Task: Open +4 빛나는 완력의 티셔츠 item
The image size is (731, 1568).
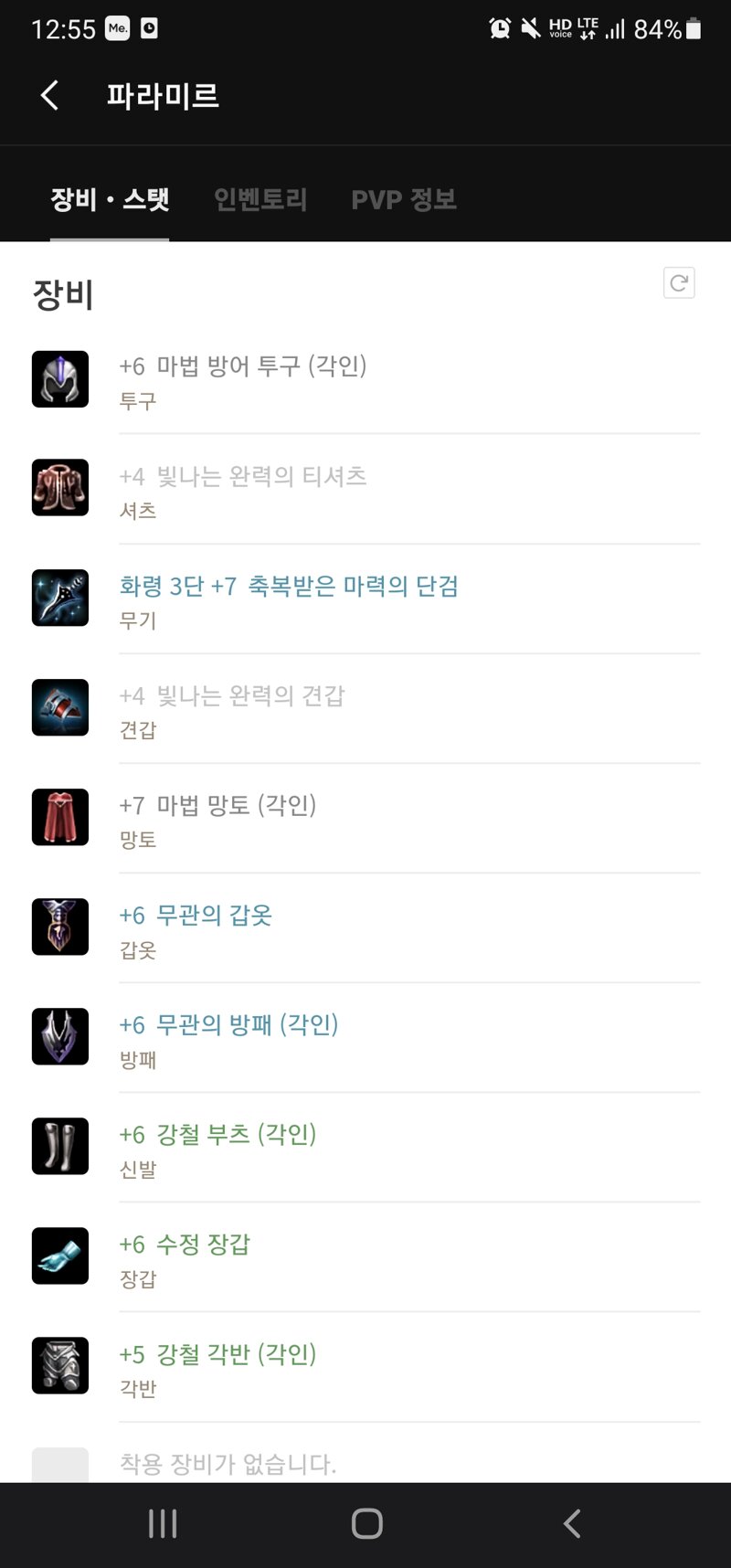Action: click(x=365, y=489)
